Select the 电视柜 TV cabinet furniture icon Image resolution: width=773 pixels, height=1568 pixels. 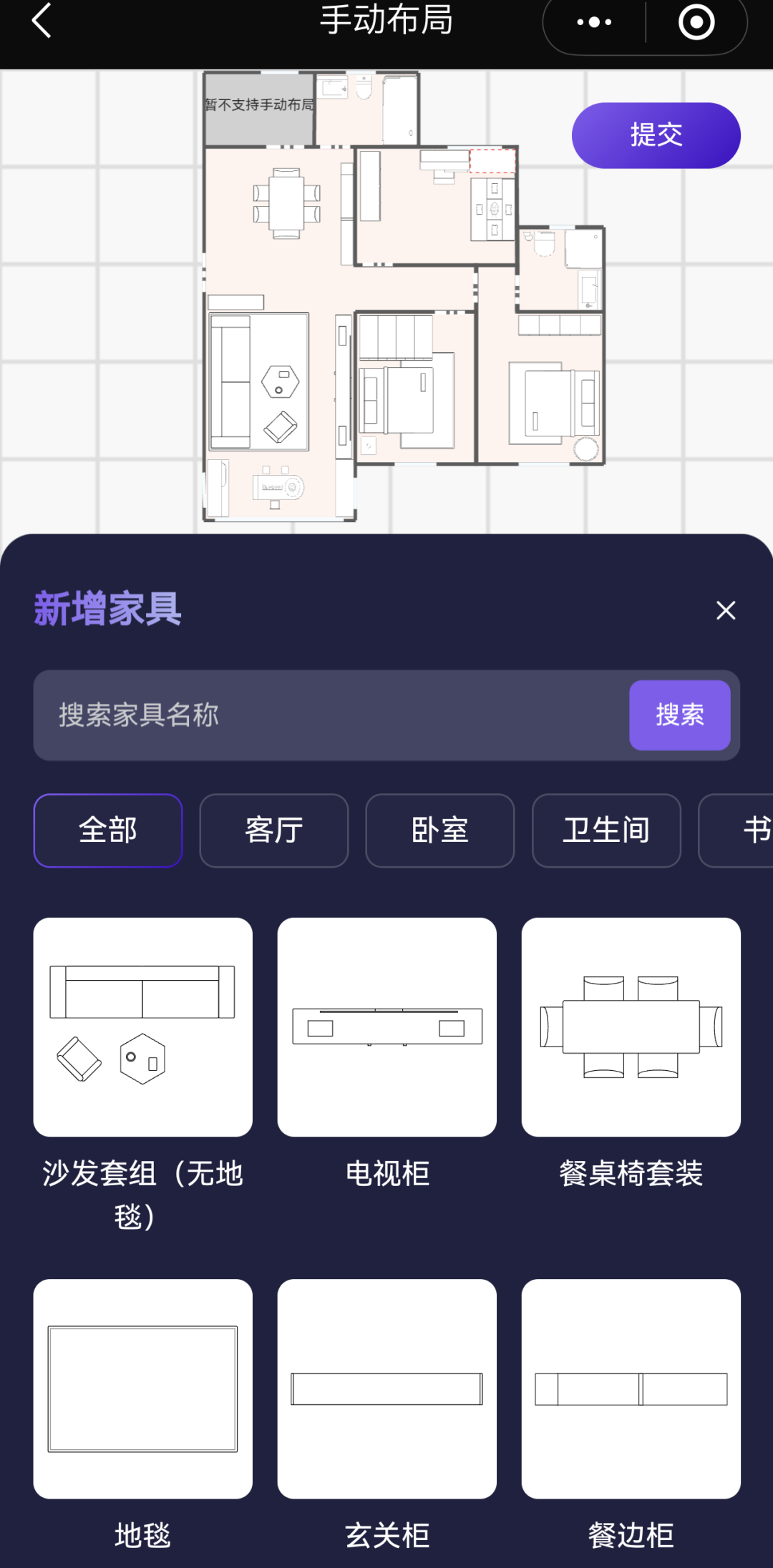[x=386, y=1026]
